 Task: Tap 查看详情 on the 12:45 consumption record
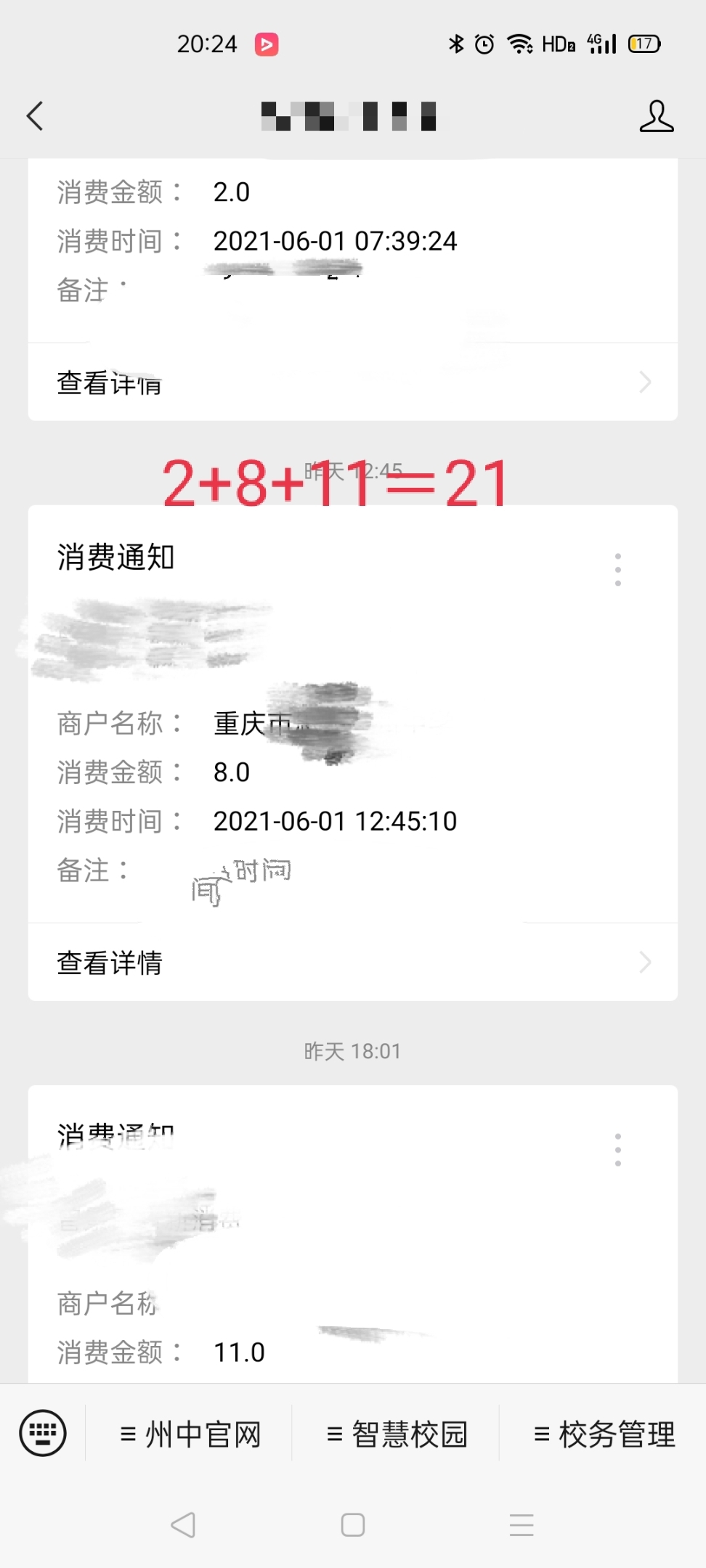109,962
